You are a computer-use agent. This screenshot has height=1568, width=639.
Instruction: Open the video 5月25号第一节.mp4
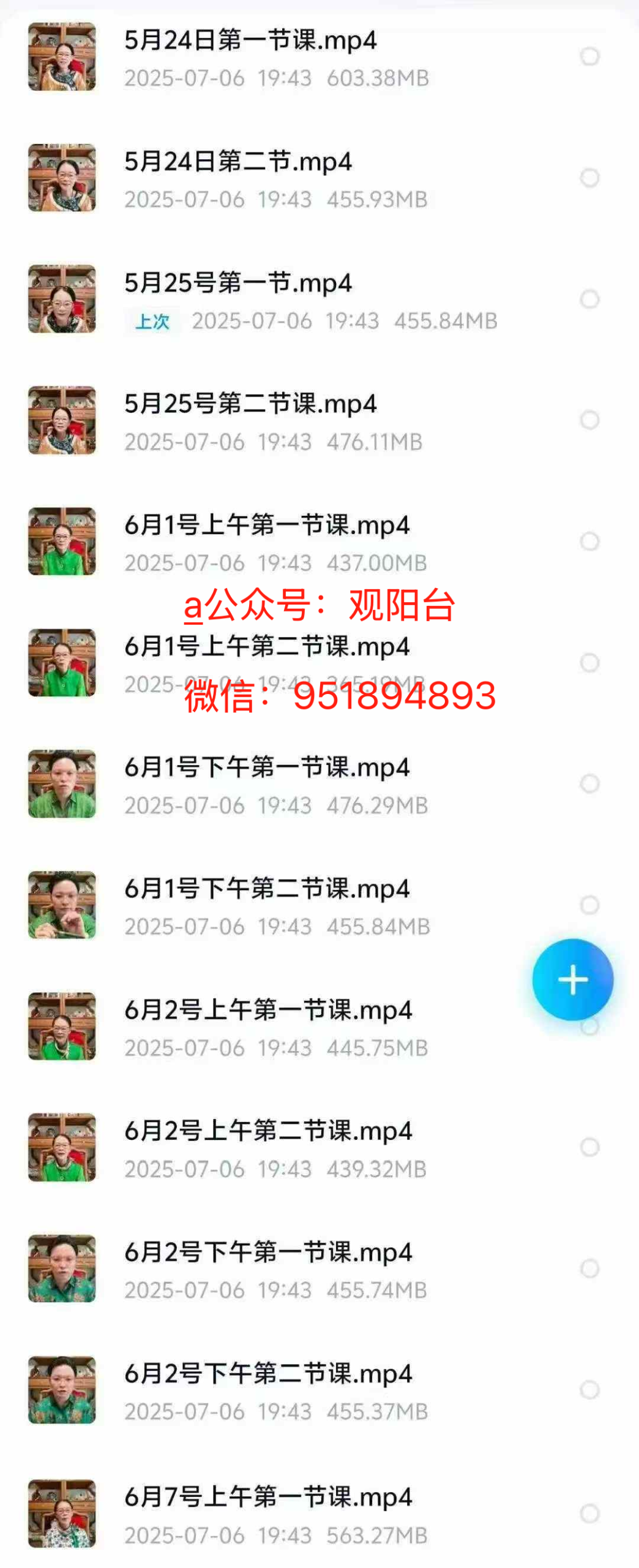237,284
